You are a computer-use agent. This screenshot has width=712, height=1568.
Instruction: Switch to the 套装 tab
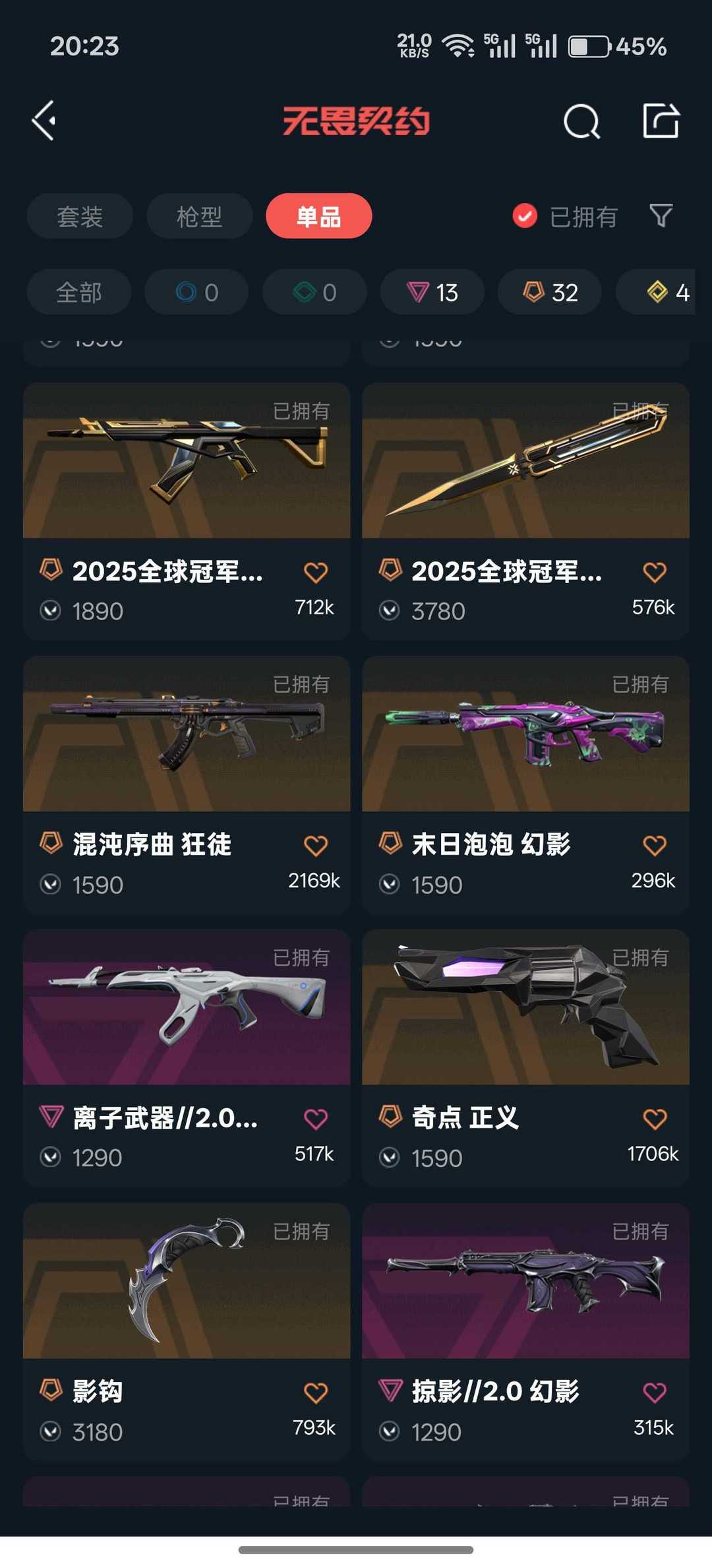click(80, 216)
